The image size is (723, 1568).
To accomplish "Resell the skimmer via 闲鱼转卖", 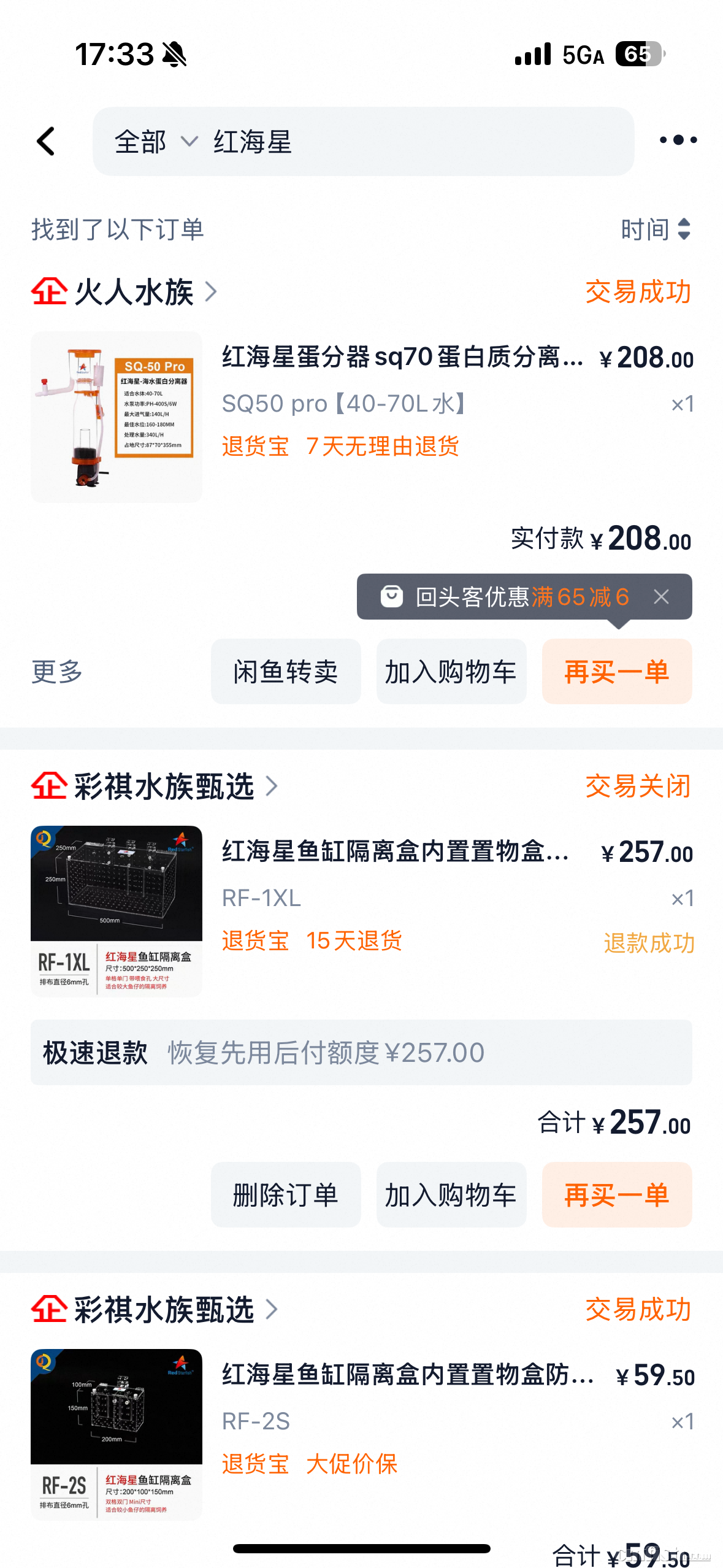I will pyautogui.click(x=286, y=672).
